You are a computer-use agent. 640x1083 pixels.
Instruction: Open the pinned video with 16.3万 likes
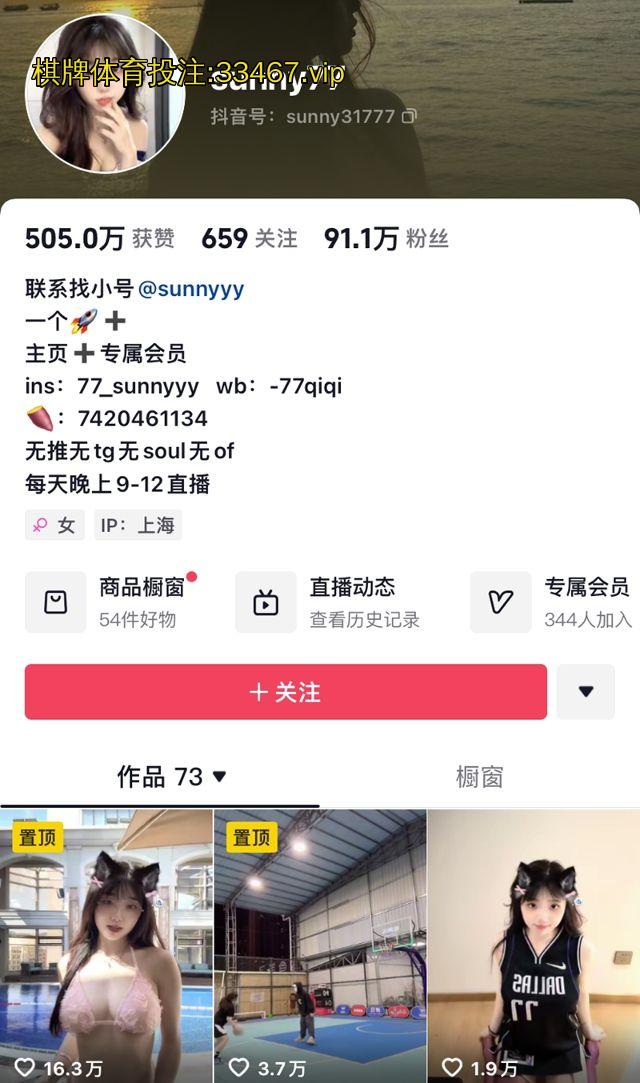106,945
